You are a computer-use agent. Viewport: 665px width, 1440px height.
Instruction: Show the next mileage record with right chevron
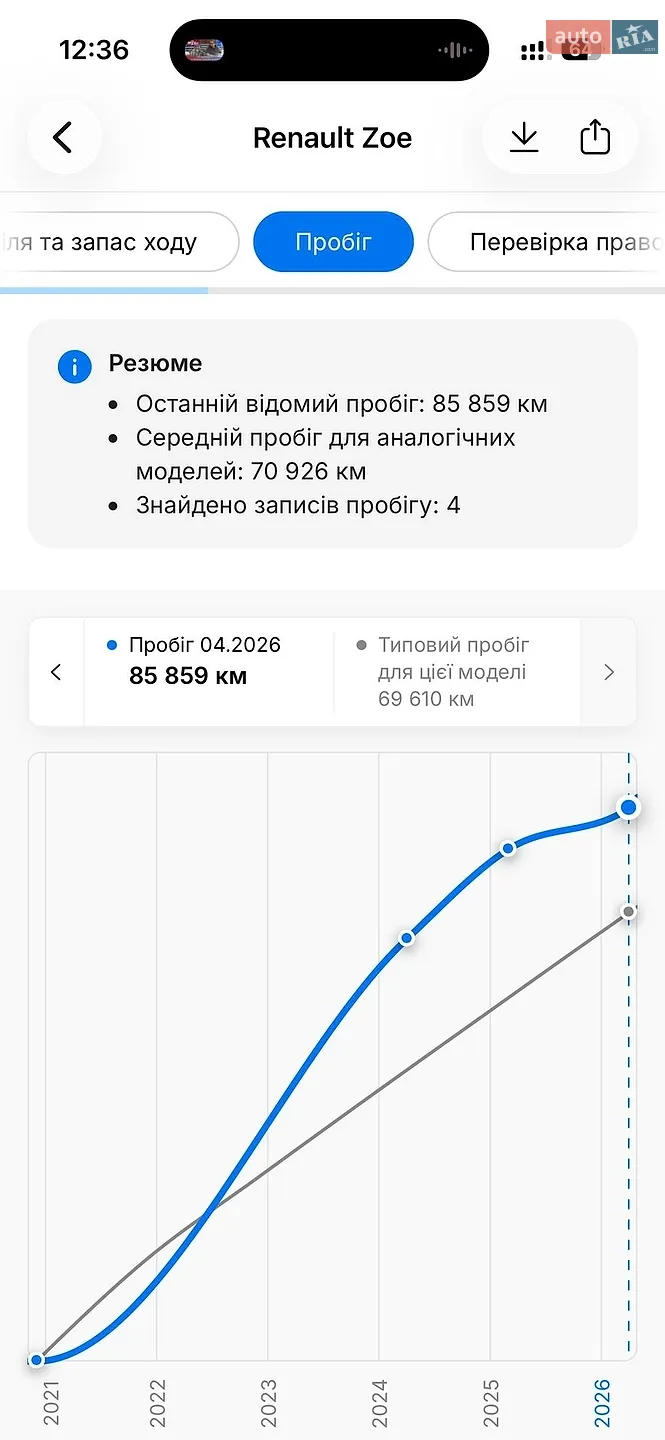click(x=608, y=672)
